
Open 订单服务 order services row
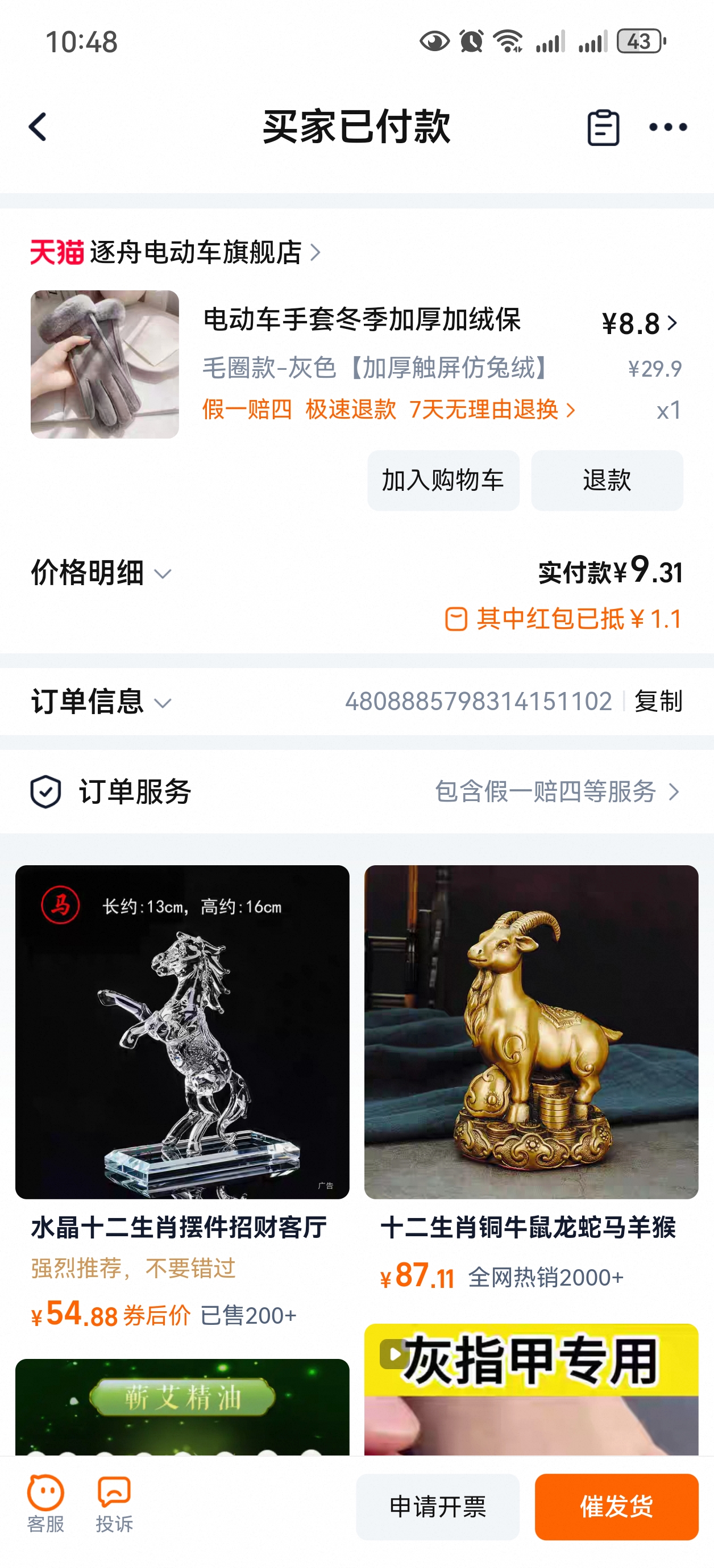point(357,791)
